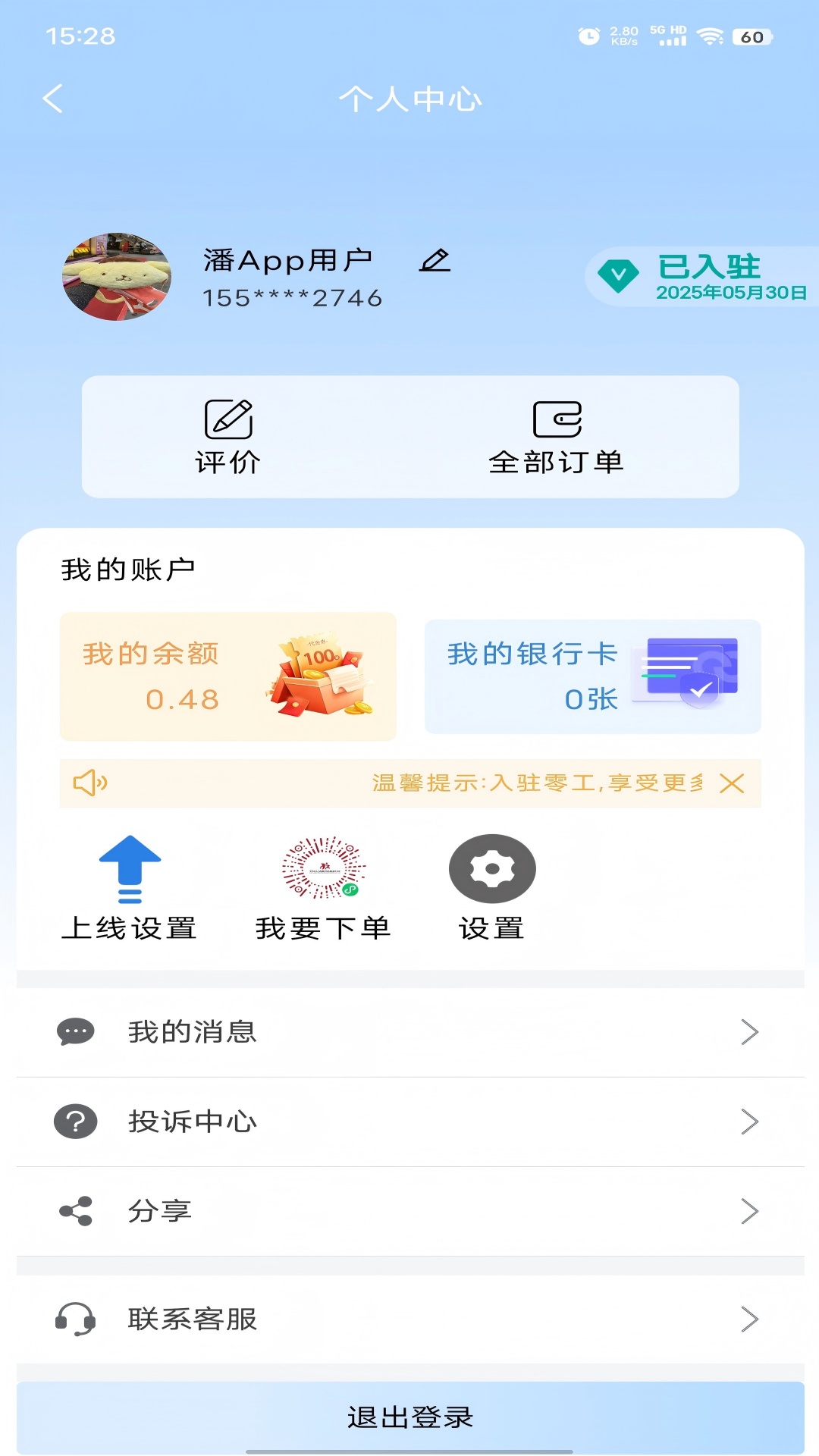Expand the 我的消息 row chevron
The width and height of the screenshot is (819, 1456).
coord(750,1031)
